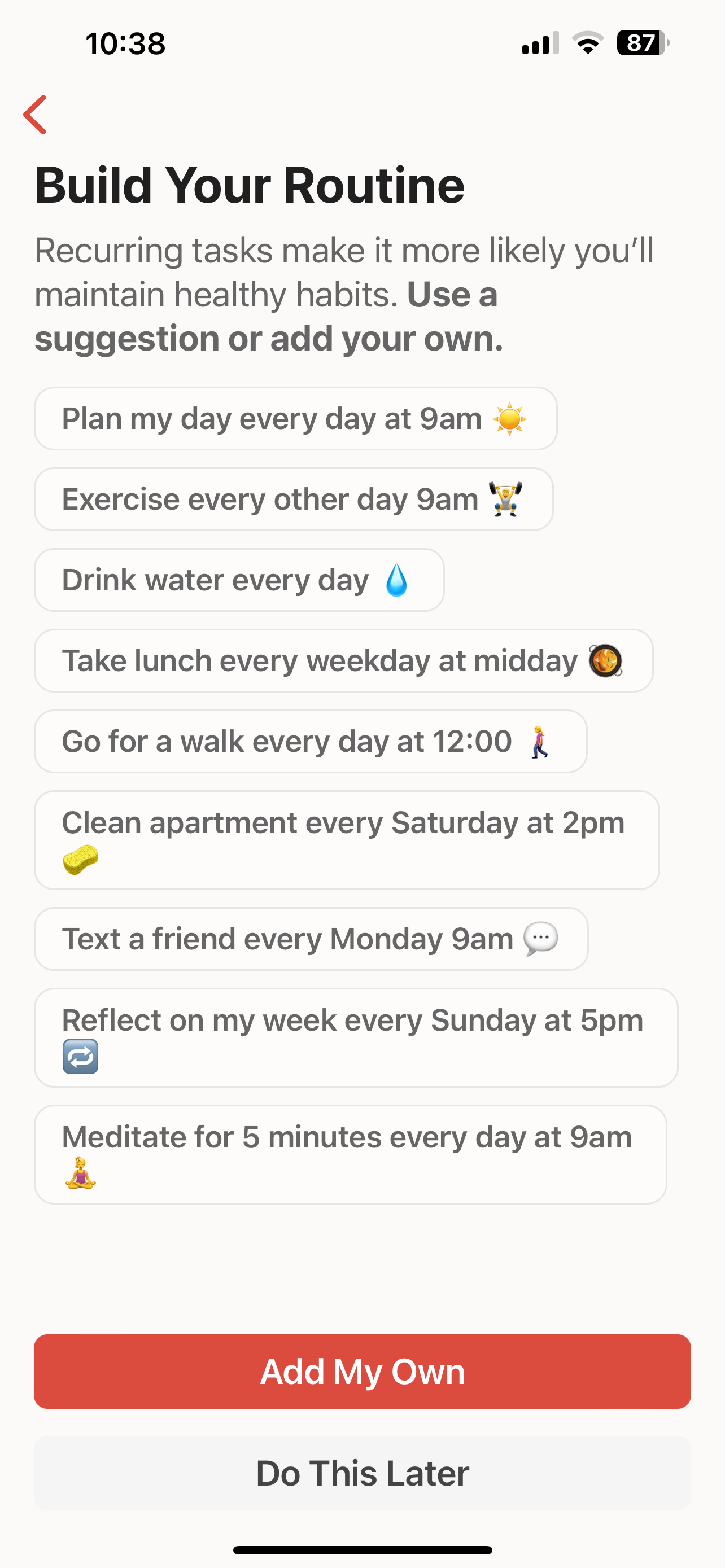Choose 'Exercise every other day 9am' suggestion
Screen dimensions: 725x1568
click(293, 499)
